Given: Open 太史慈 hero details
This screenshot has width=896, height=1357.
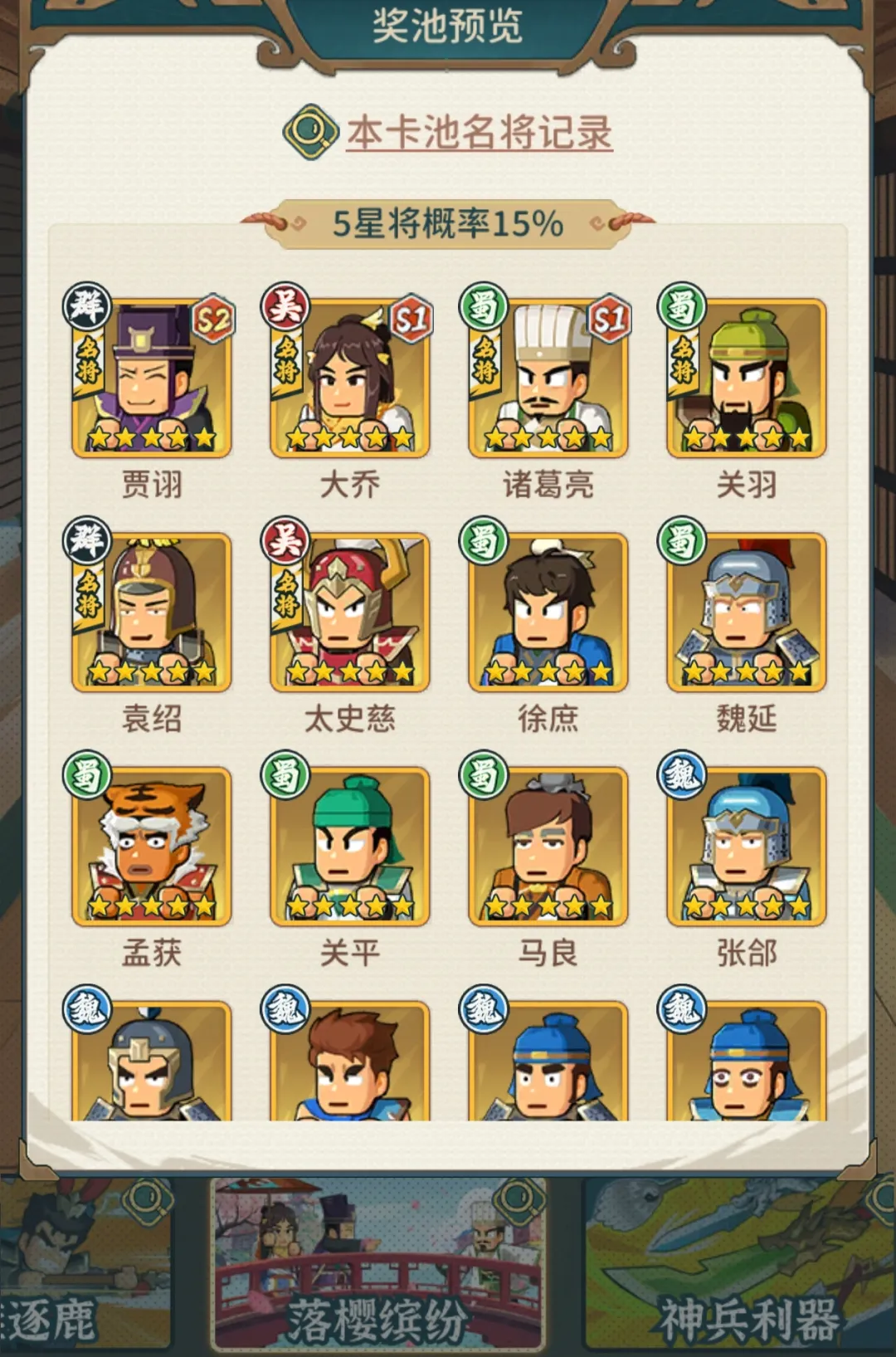Looking at the screenshot, I should (x=350, y=613).
